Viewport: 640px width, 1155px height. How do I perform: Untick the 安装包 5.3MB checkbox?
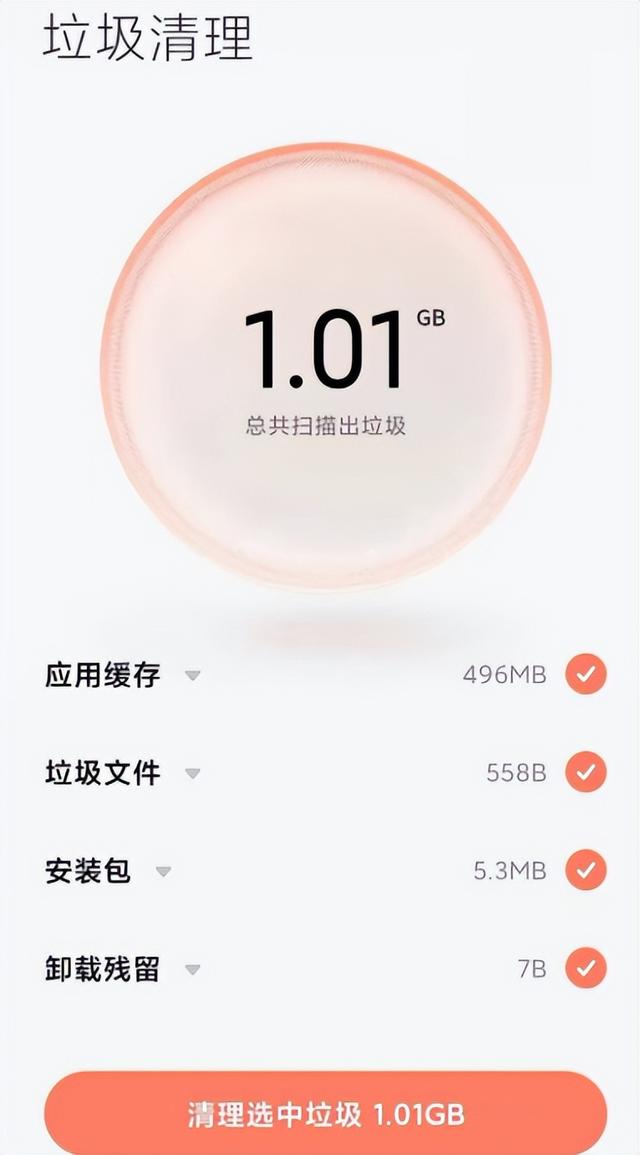tap(586, 870)
